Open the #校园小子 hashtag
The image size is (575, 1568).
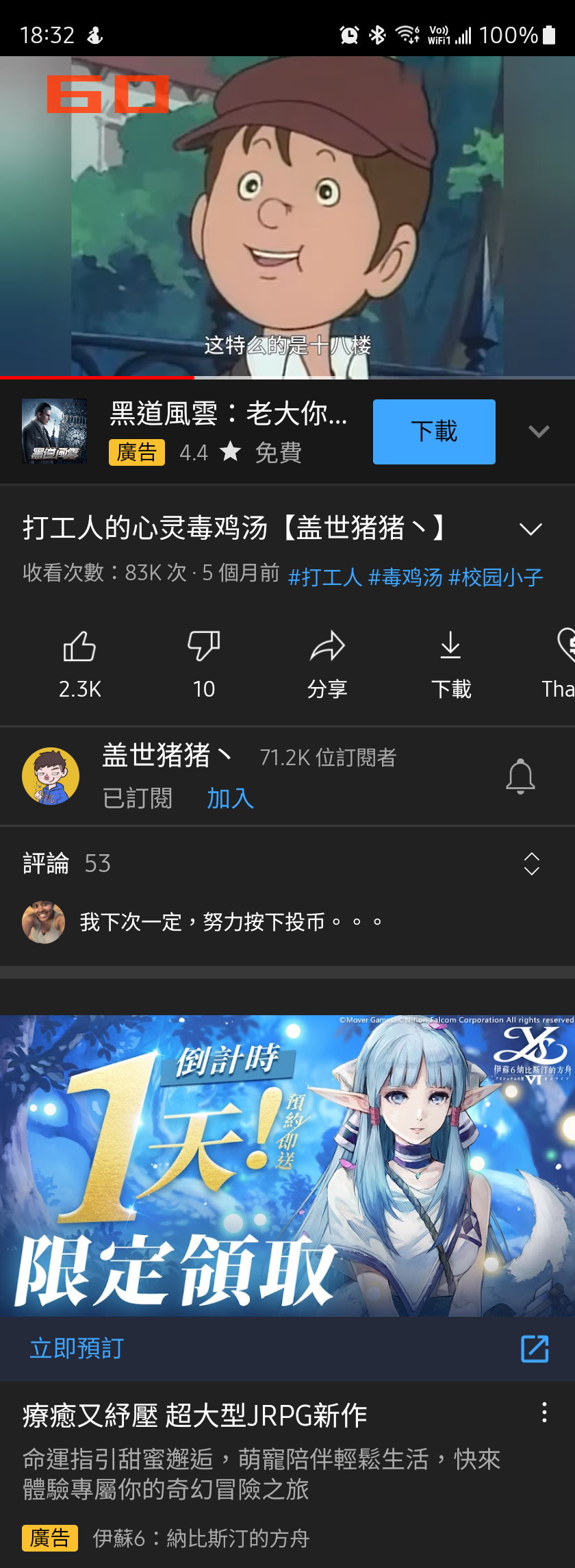click(x=496, y=577)
